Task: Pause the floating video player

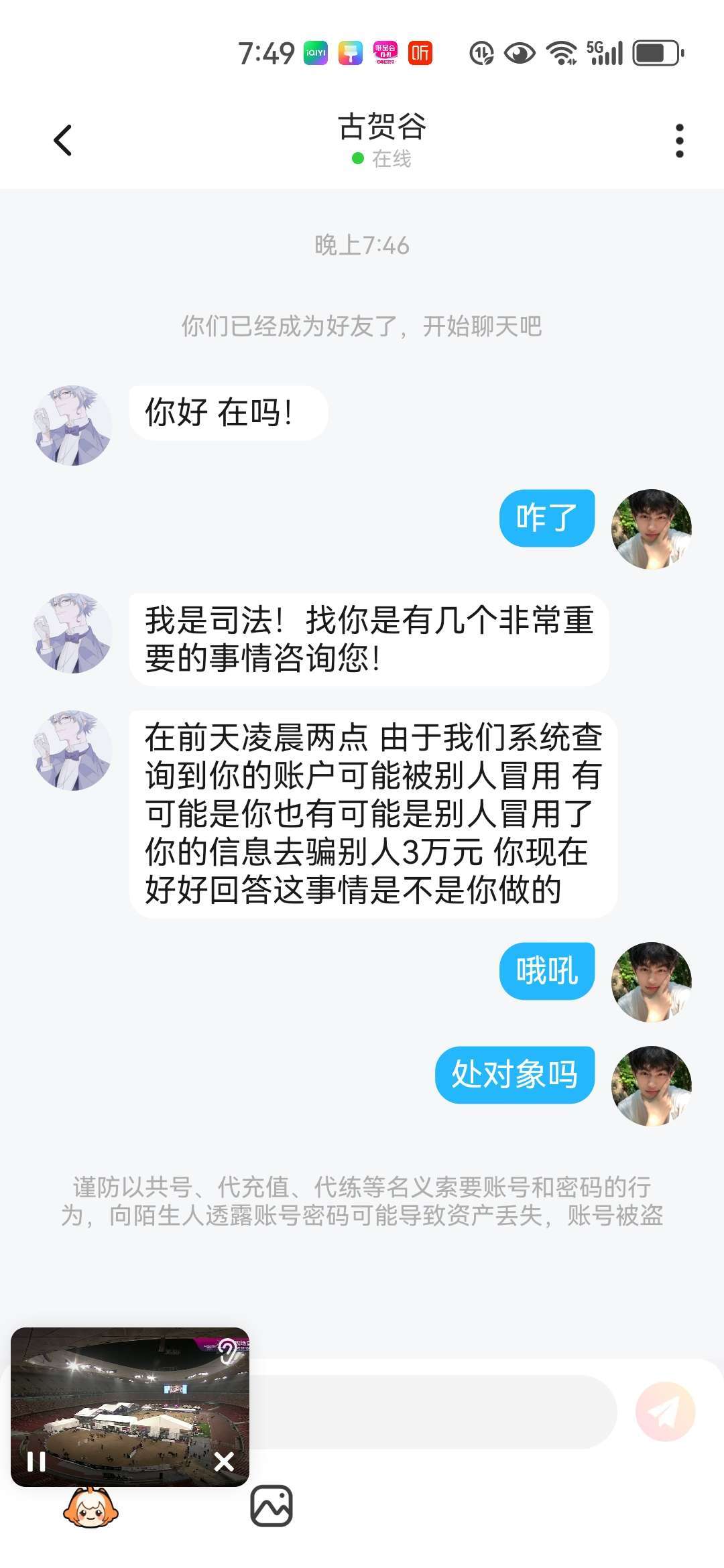Action: click(36, 1461)
